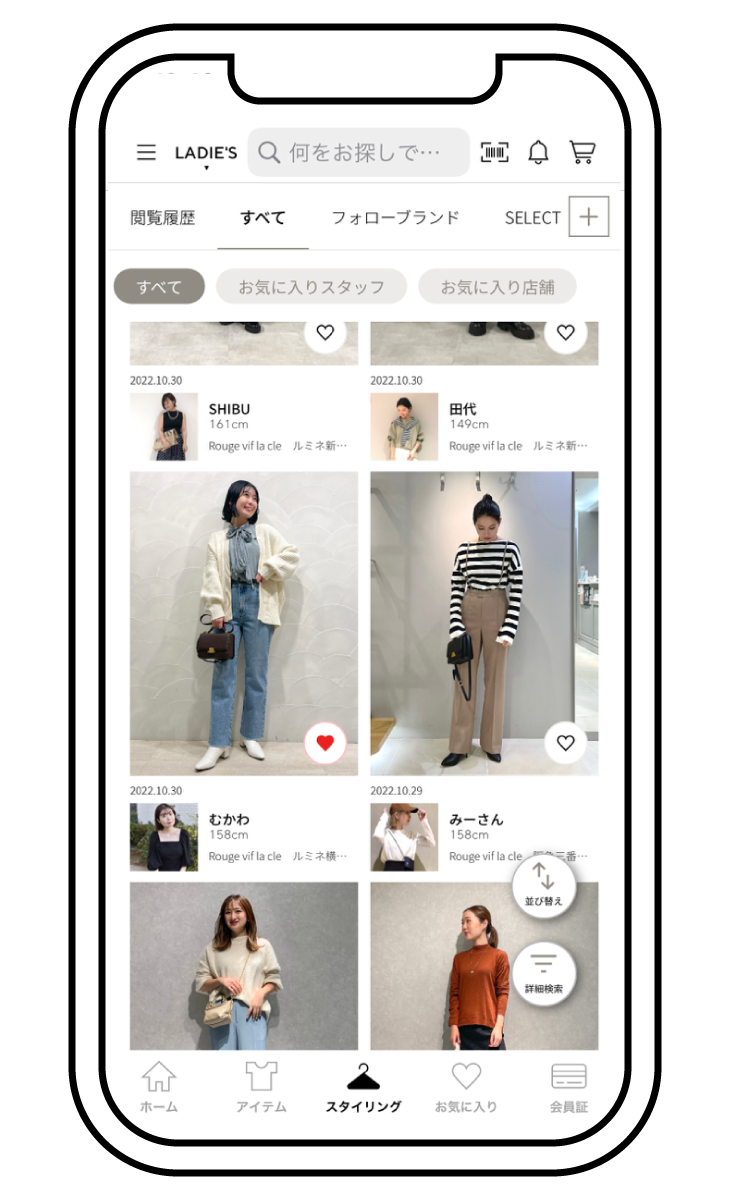Select the お気に入り店舗 chip
This screenshot has height=1200, width=730.
(497, 287)
